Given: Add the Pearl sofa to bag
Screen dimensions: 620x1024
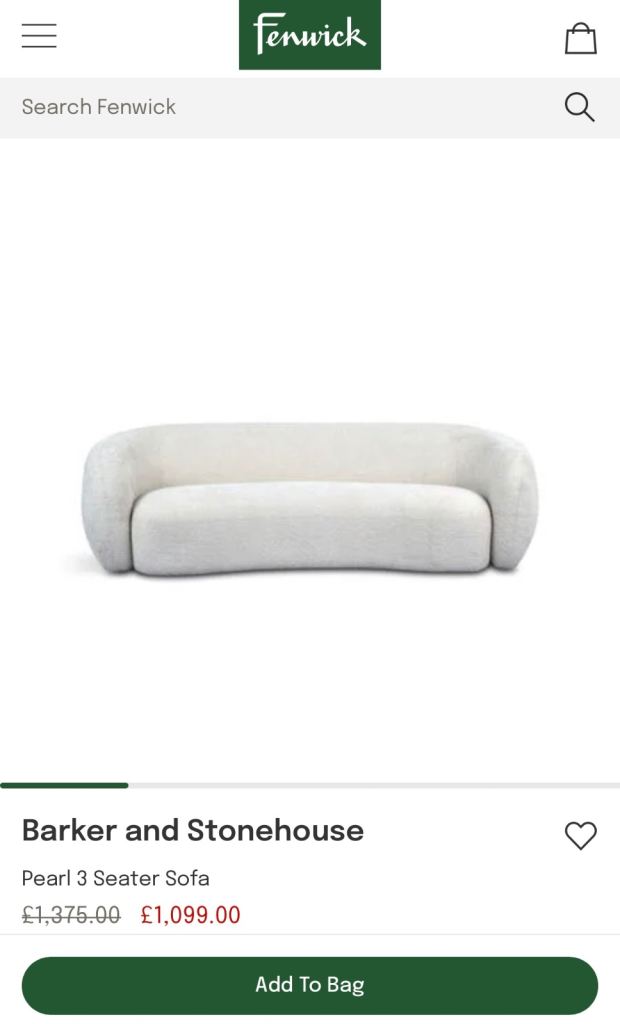Looking at the screenshot, I should pyautogui.click(x=310, y=985).
